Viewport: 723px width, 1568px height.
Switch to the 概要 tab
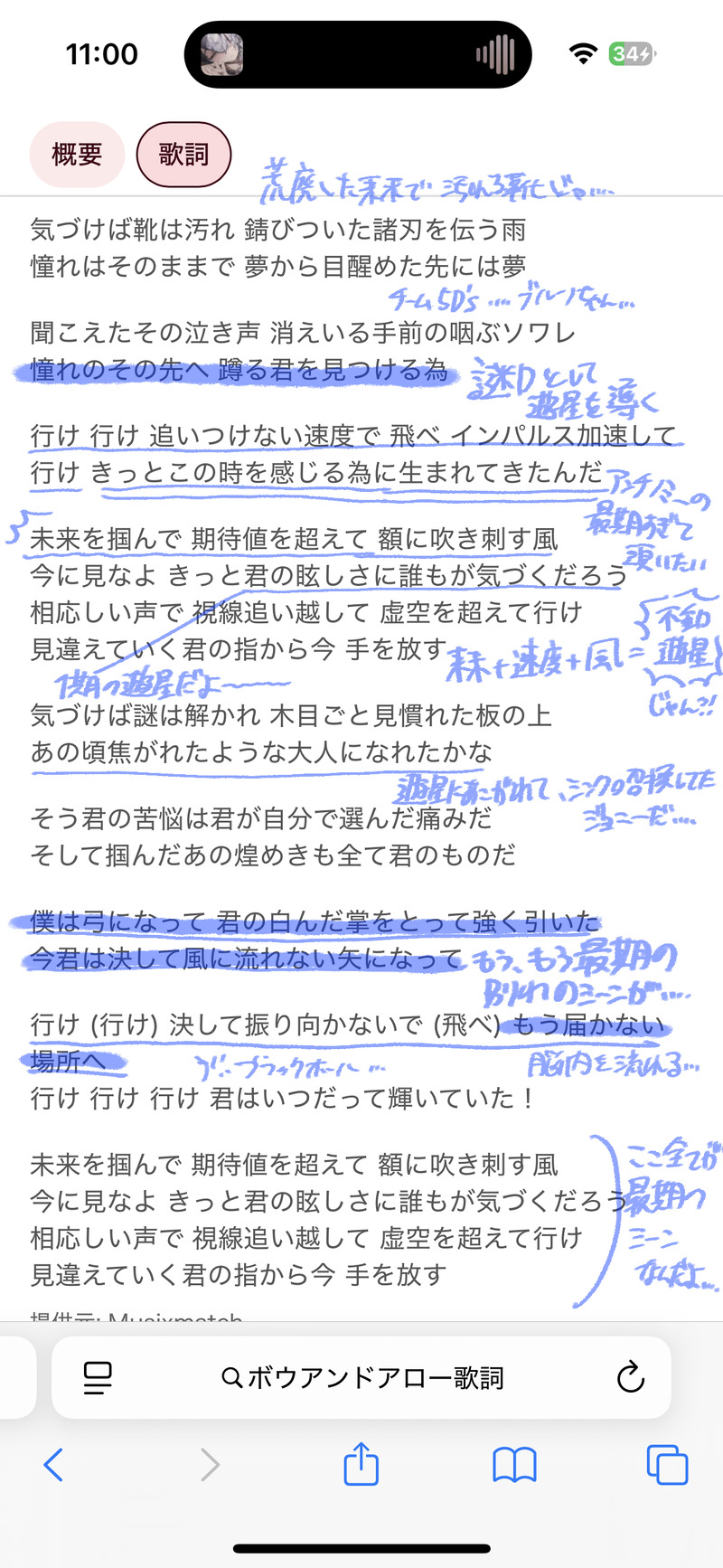click(x=77, y=155)
